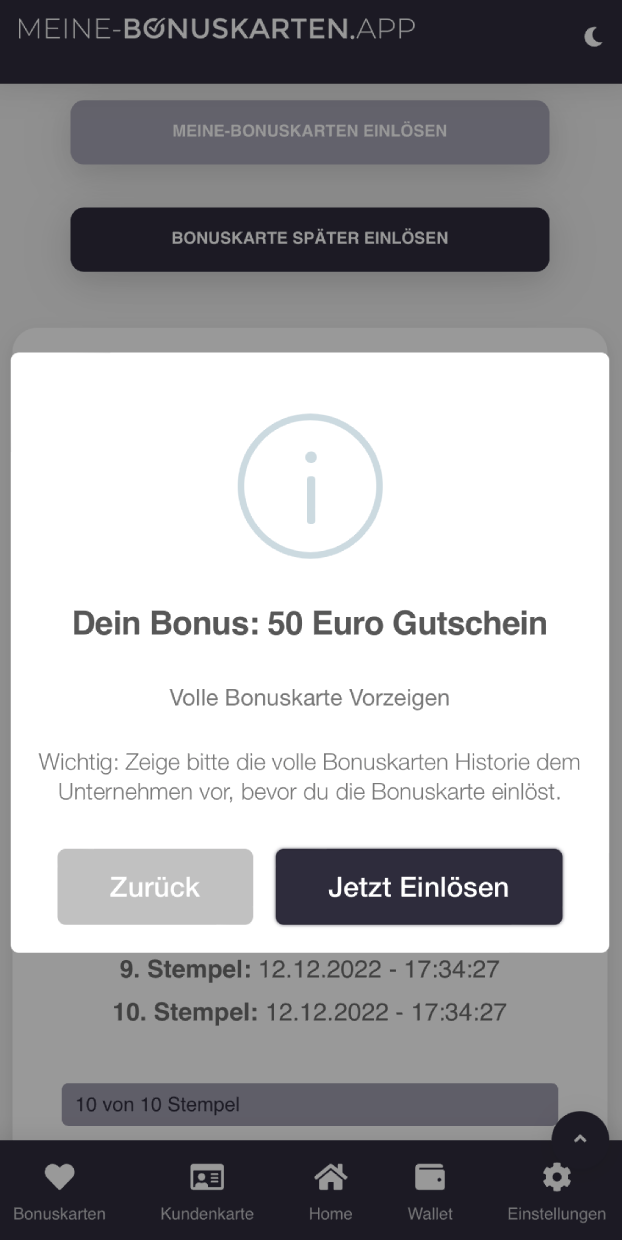Screen dimensions: 622x1240
Task: Open the Kundenkarte tab
Action: (207, 1192)
